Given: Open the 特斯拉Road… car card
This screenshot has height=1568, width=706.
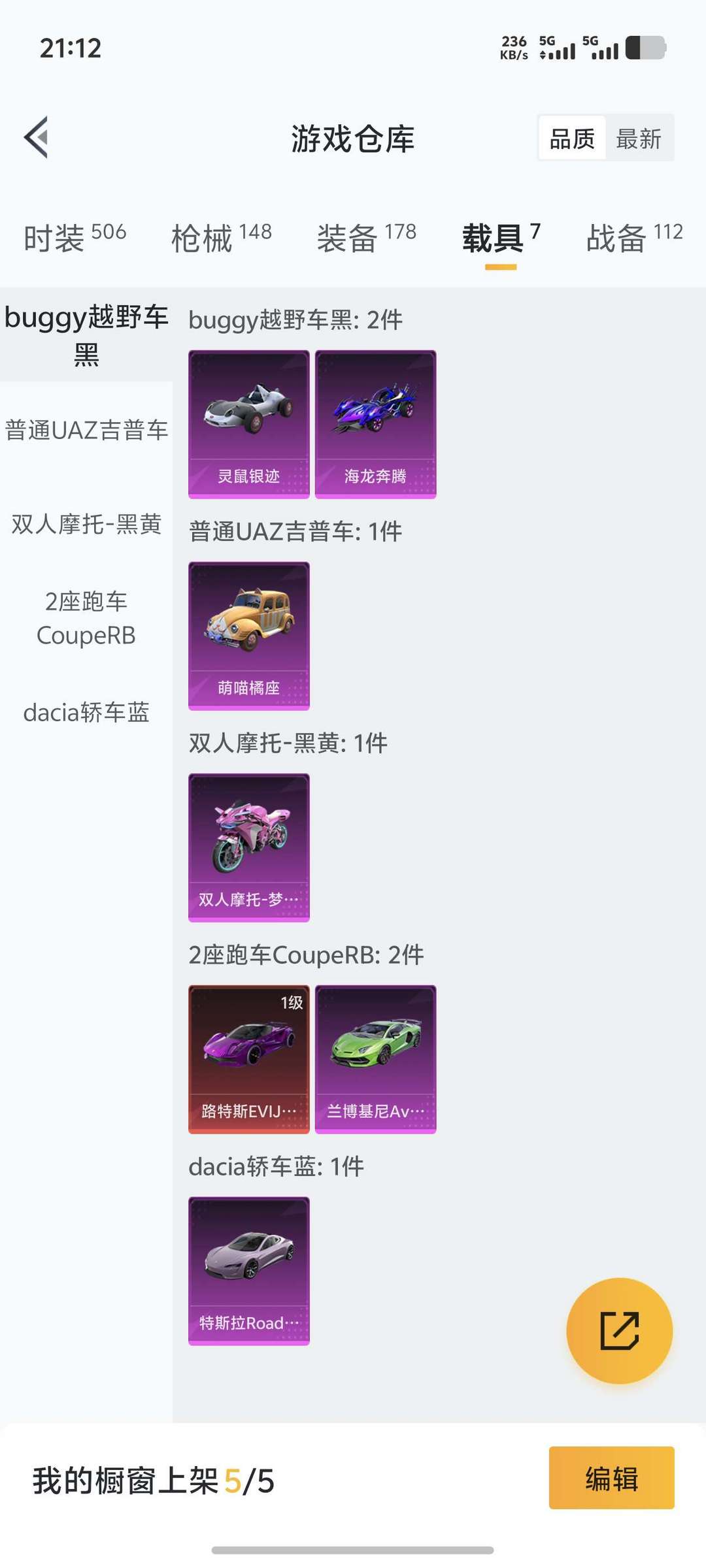Looking at the screenshot, I should click(x=248, y=1271).
